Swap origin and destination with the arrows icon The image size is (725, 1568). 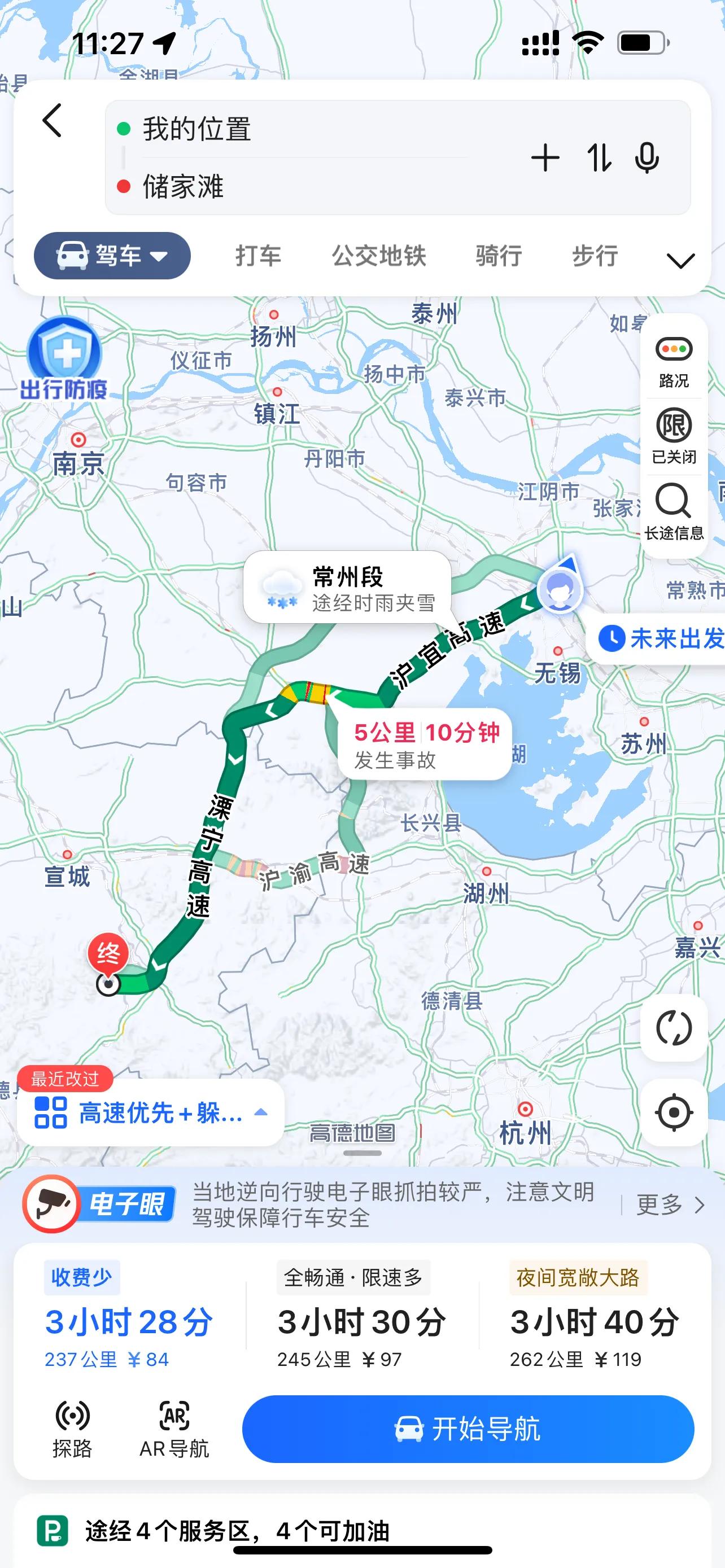click(x=597, y=157)
